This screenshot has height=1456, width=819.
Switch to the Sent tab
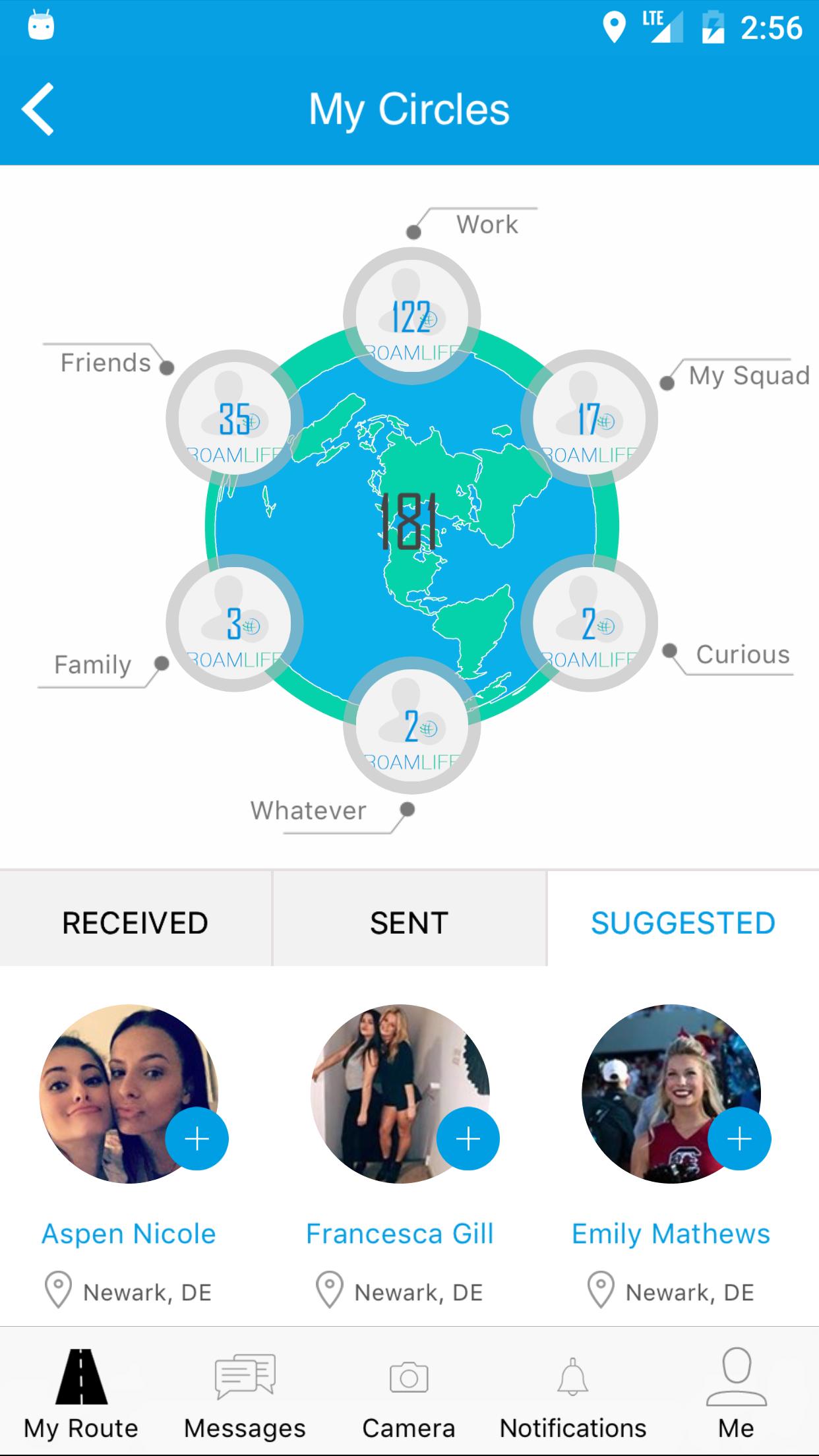[x=409, y=922]
